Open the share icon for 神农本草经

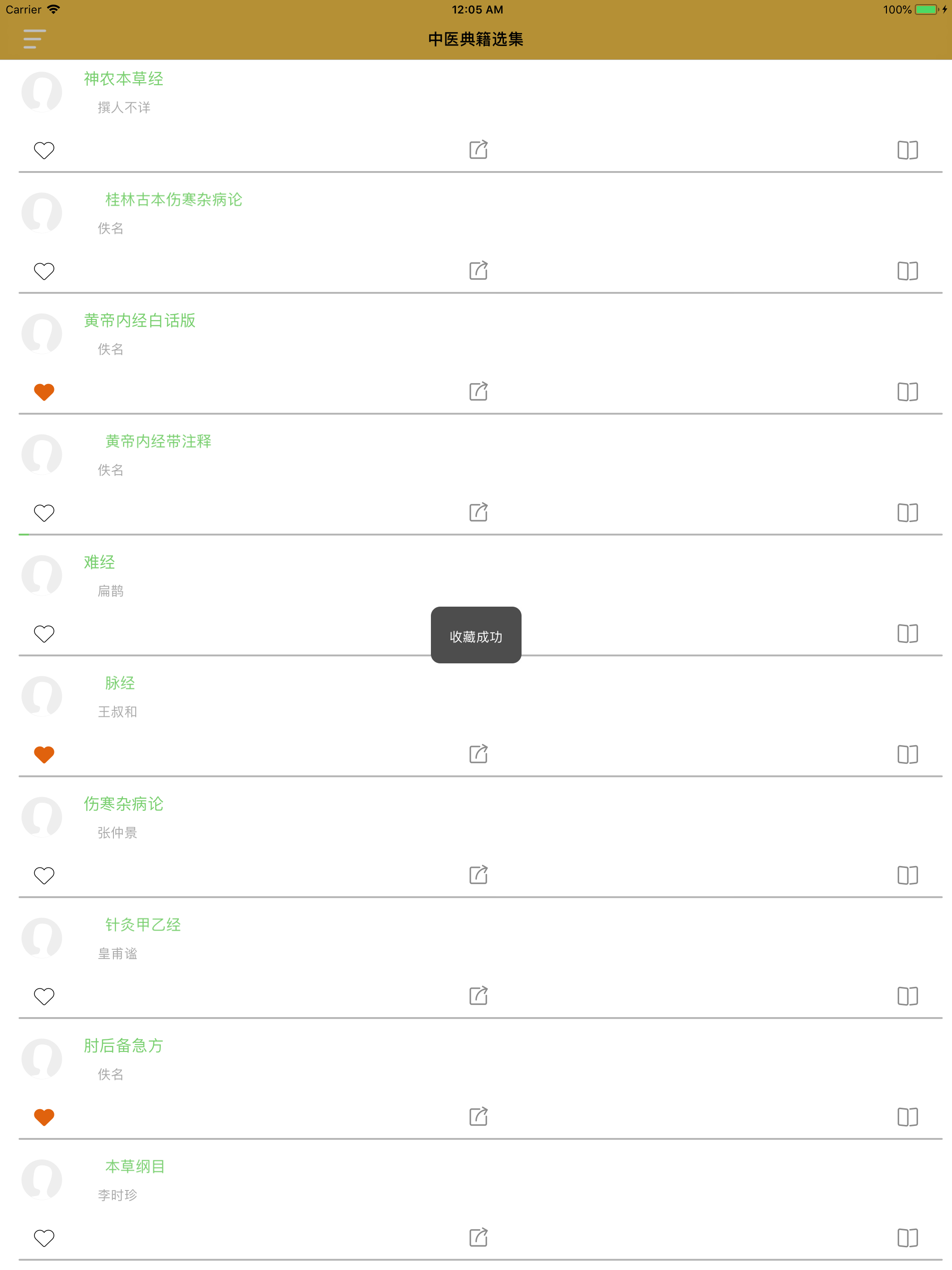point(478,150)
